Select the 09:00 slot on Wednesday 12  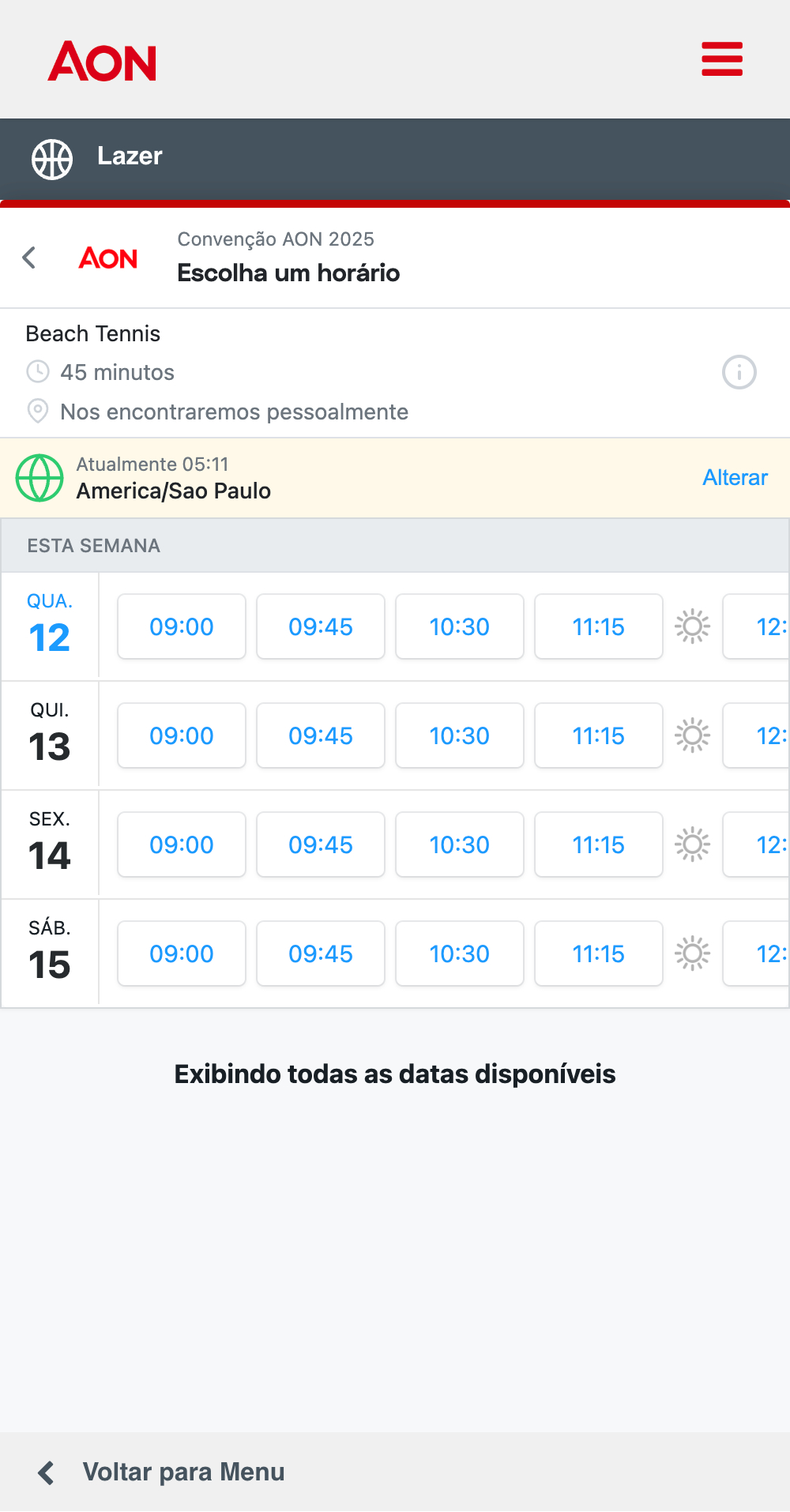click(182, 626)
